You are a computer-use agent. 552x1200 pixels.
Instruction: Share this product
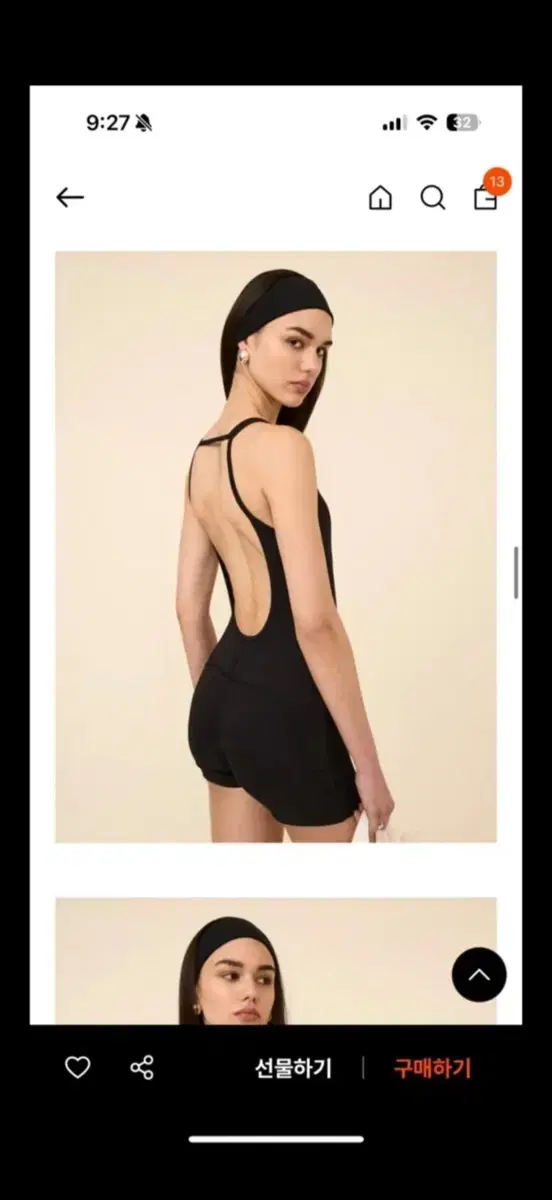click(142, 1068)
